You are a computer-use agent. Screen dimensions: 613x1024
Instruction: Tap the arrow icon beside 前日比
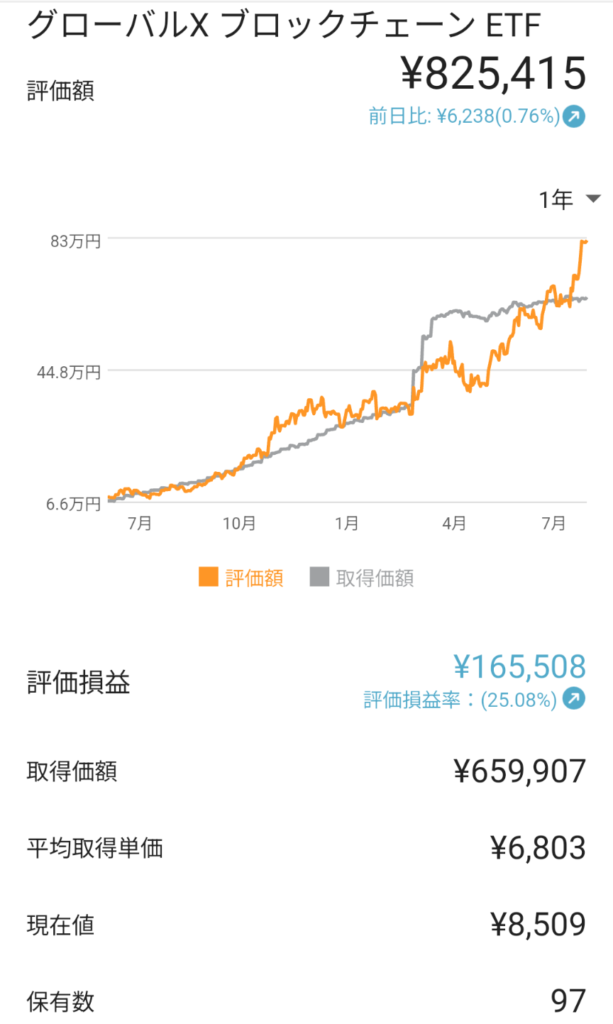[x=574, y=116]
